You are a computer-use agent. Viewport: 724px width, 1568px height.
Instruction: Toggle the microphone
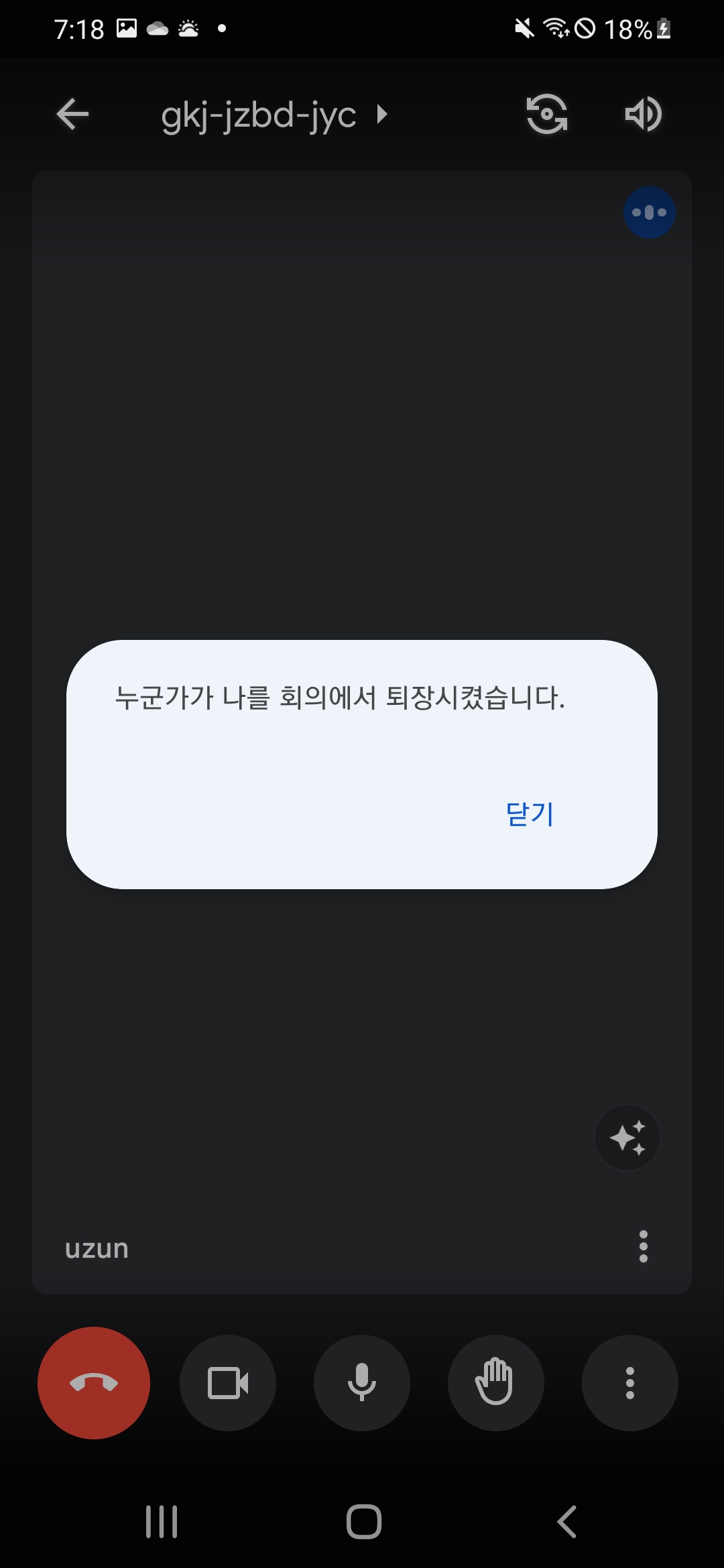pyautogui.click(x=362, y=1383)
